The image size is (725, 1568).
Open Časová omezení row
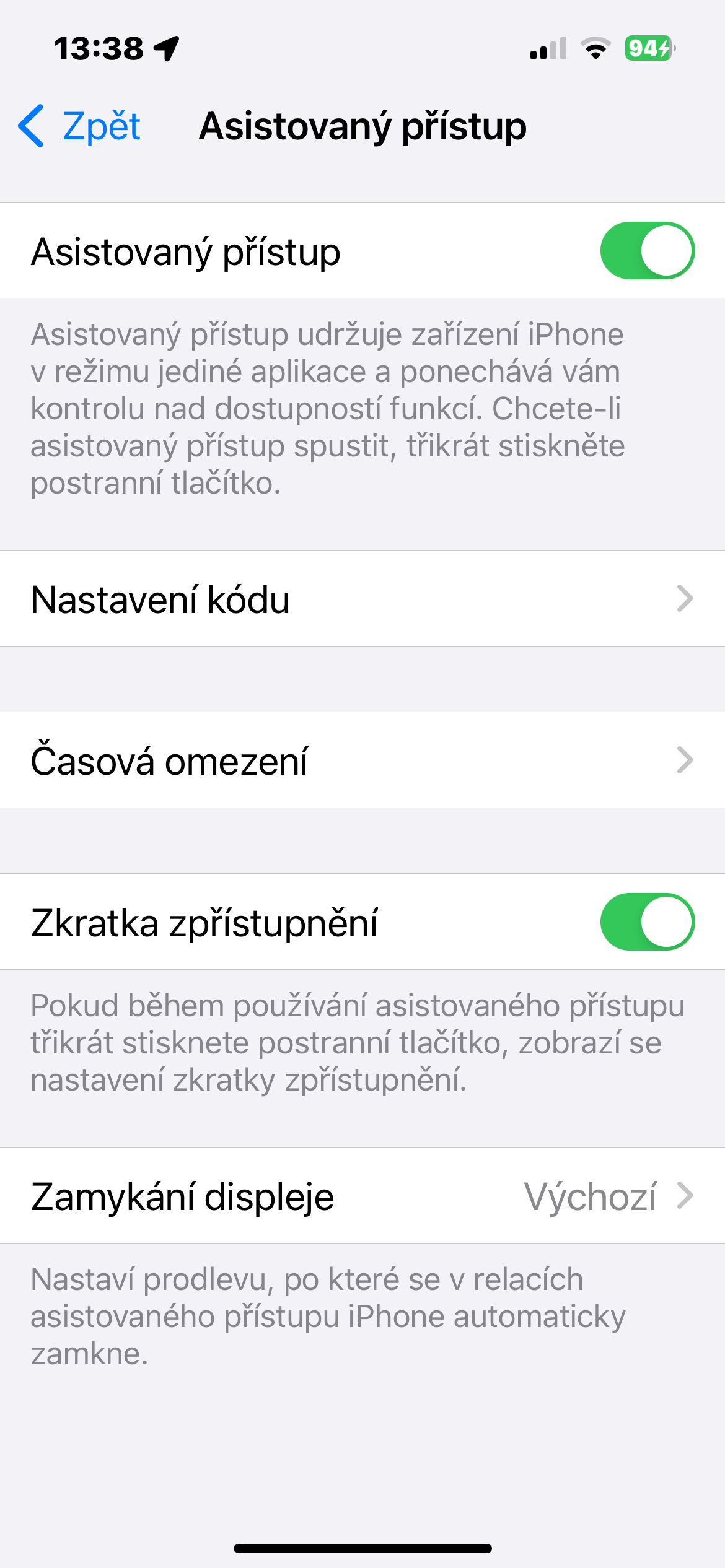(x=362, y=760)
